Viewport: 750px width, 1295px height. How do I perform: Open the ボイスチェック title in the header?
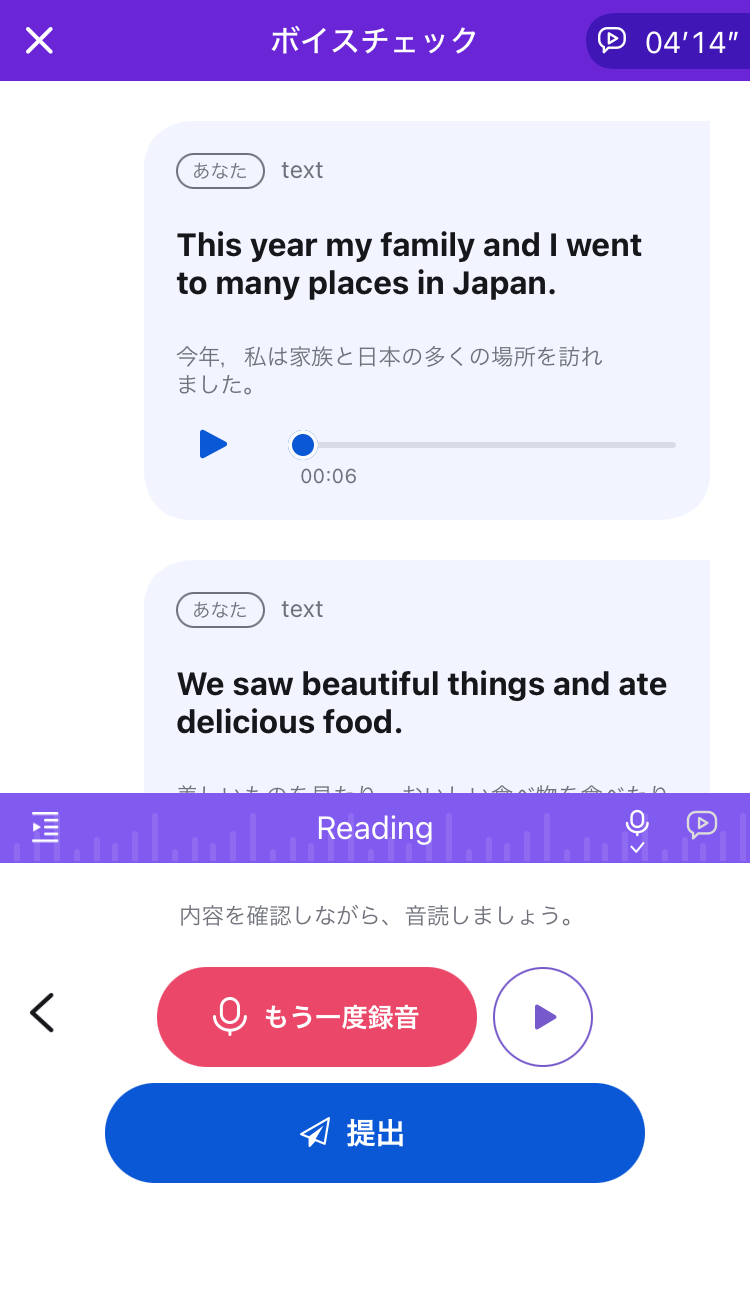(x=374, y=40)
